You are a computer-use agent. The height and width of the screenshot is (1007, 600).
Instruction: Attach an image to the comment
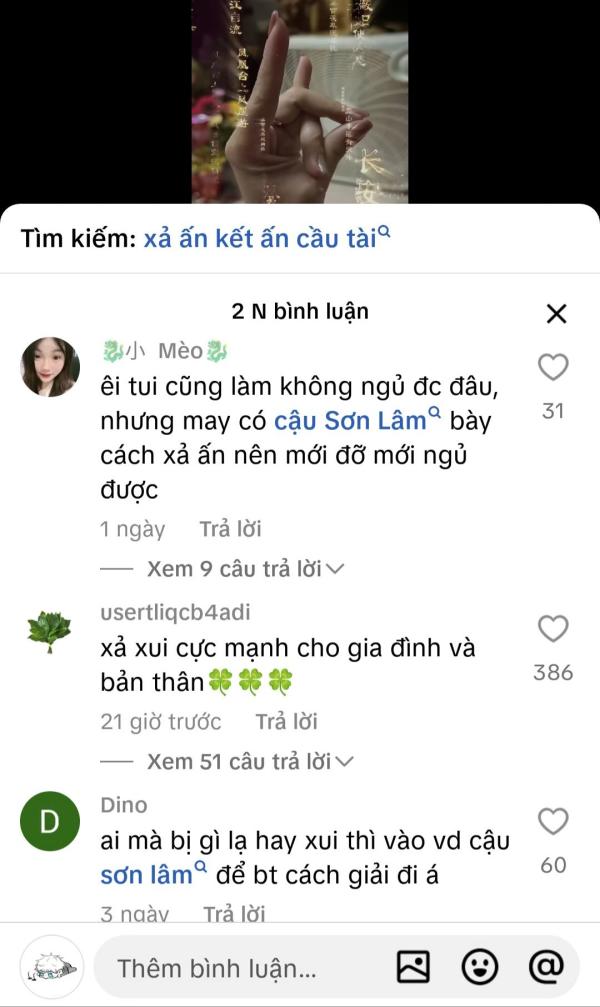(413, 967)
